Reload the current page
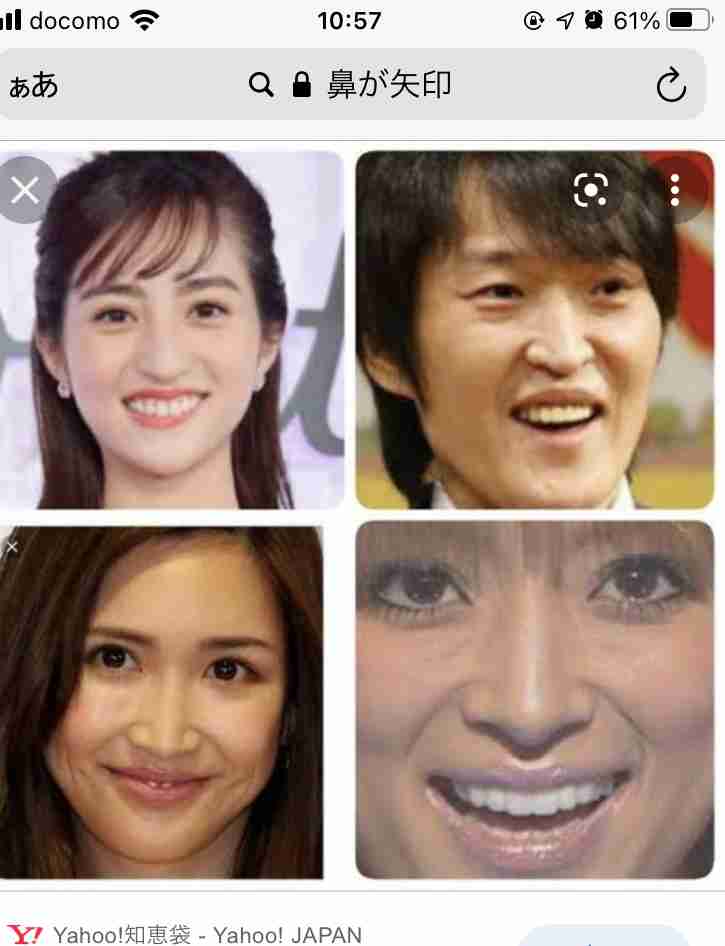Image resolution: width=725 pixels, height=946 pixels. (x=671, y=86)
